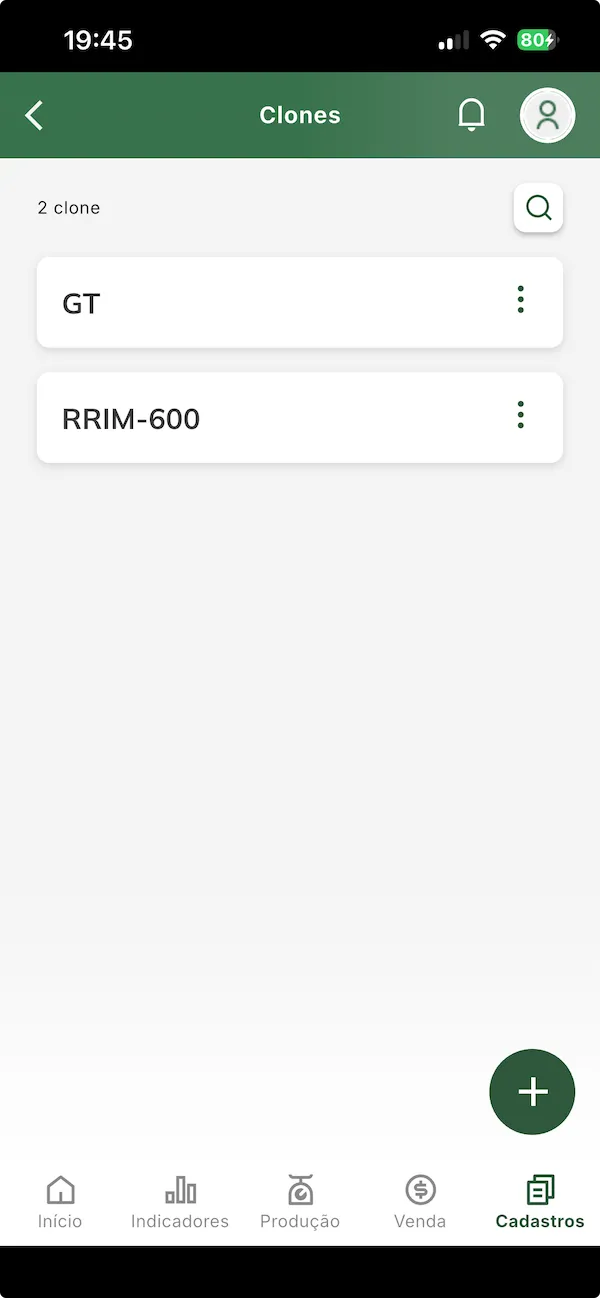Open the user profile avatar

547,116
